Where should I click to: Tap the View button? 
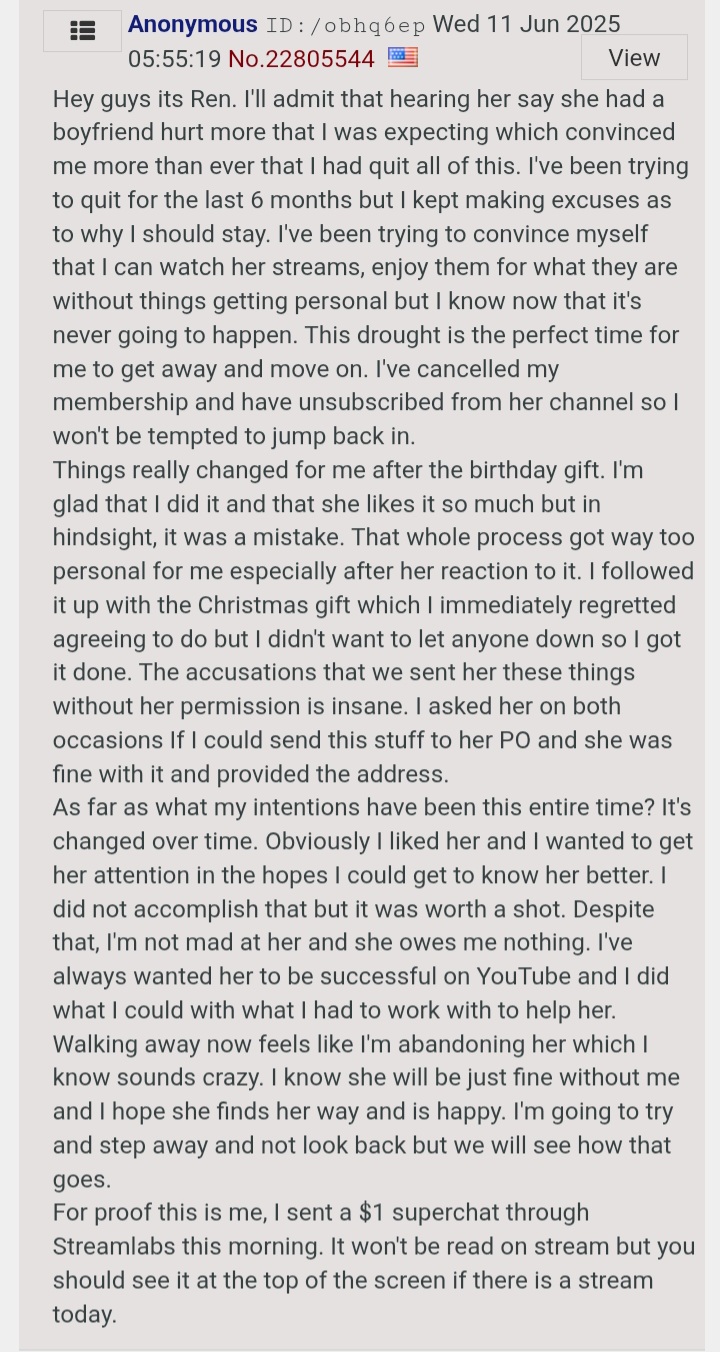[x=634, y=58]
